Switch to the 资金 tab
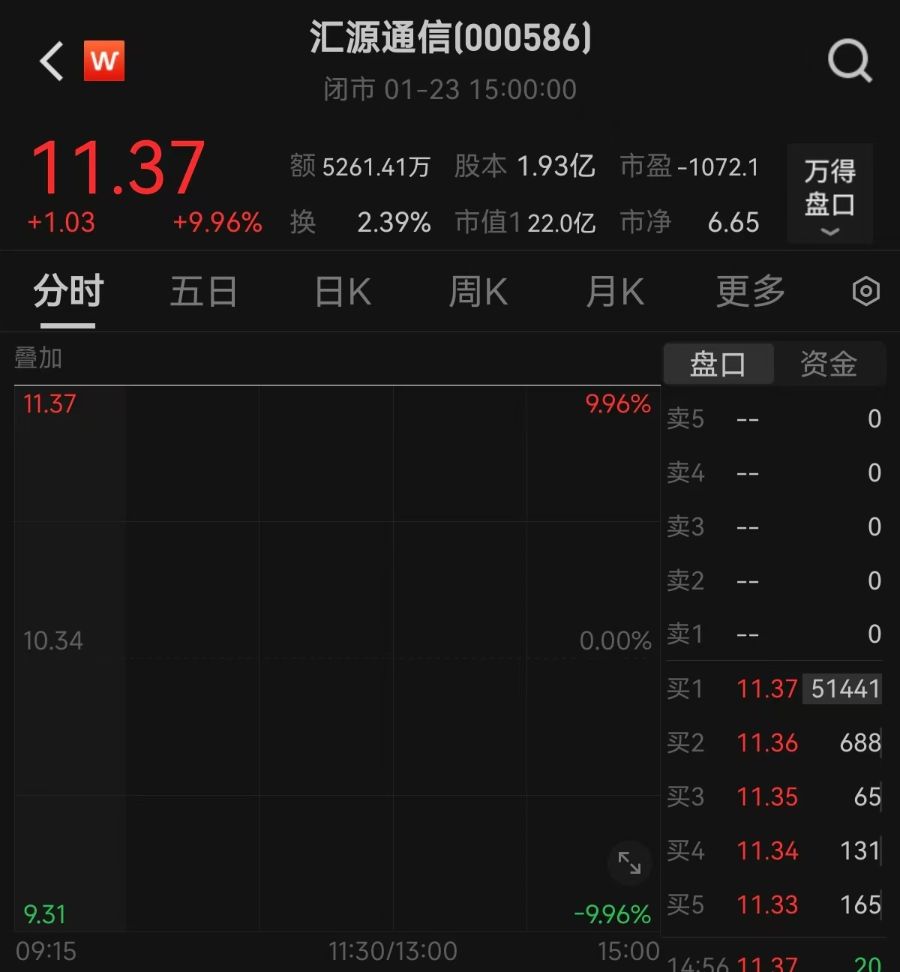900x972 pixels. pyautogui.click(x=829, y=364)
